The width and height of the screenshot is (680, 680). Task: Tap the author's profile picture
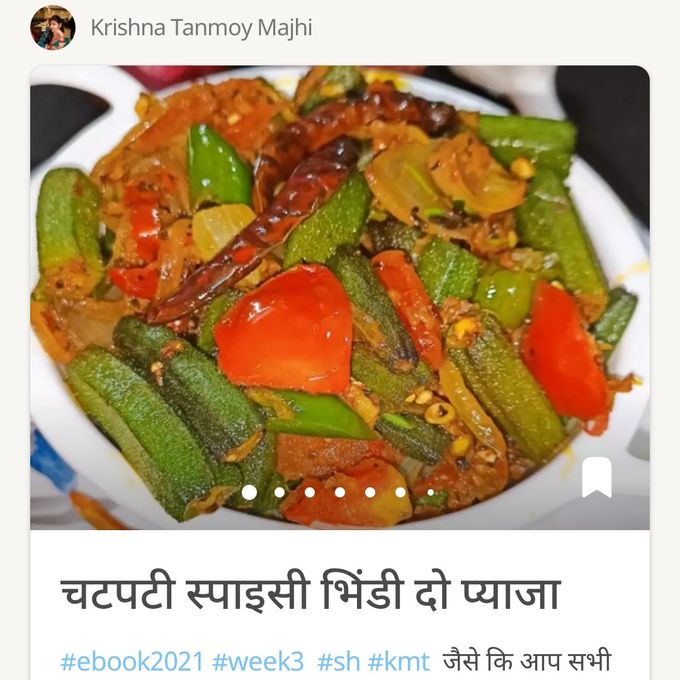click(53, 28)
